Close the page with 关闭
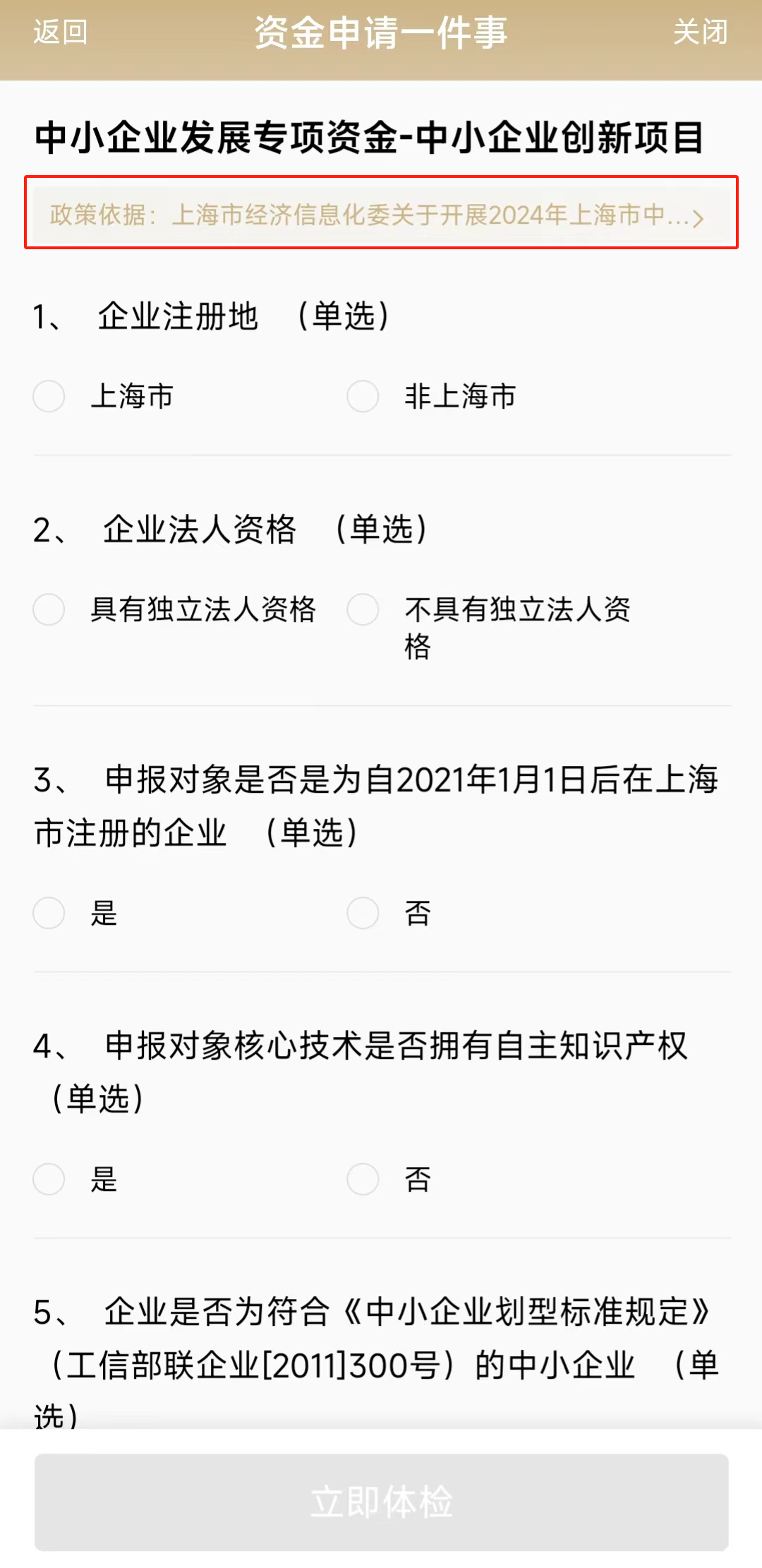This screenshot has height=1568, width=762. 700,32
